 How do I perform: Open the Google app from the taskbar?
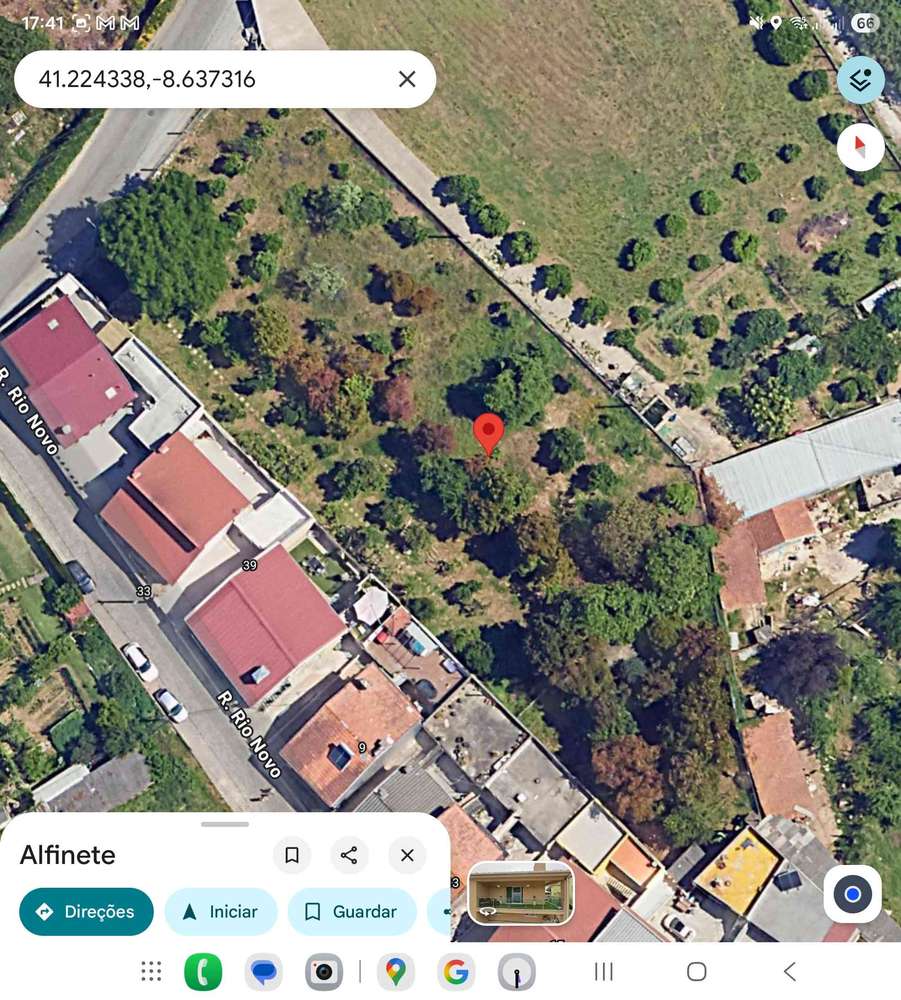click(456, 971)
